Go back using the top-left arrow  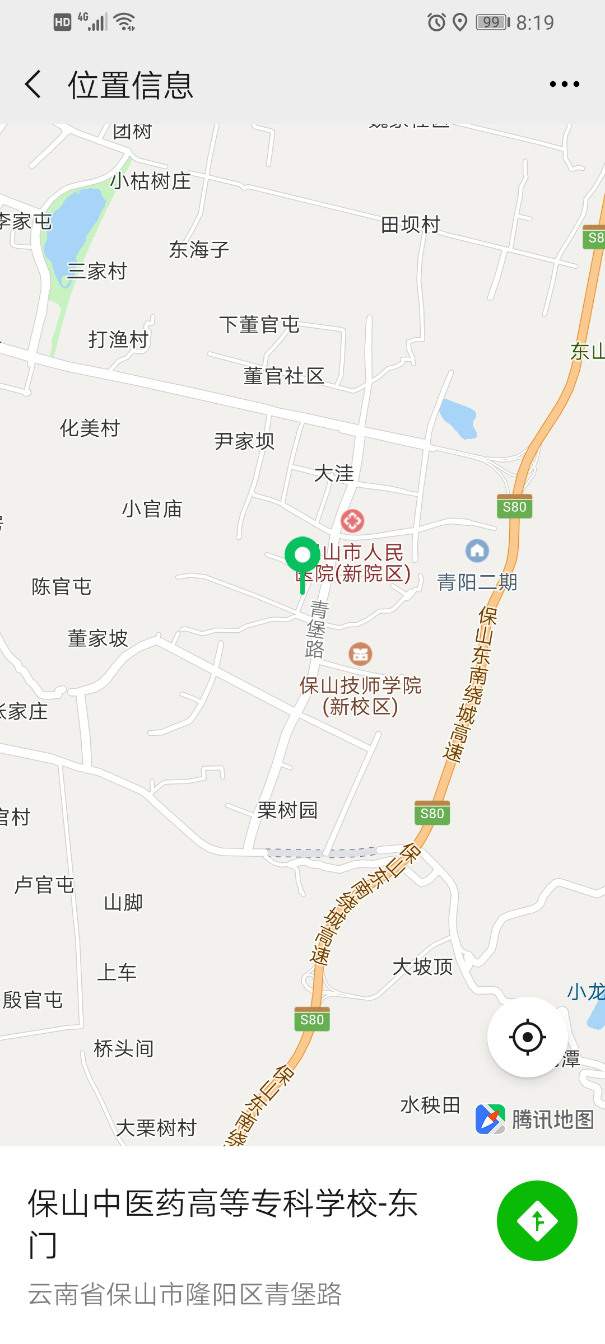[33, 85]
